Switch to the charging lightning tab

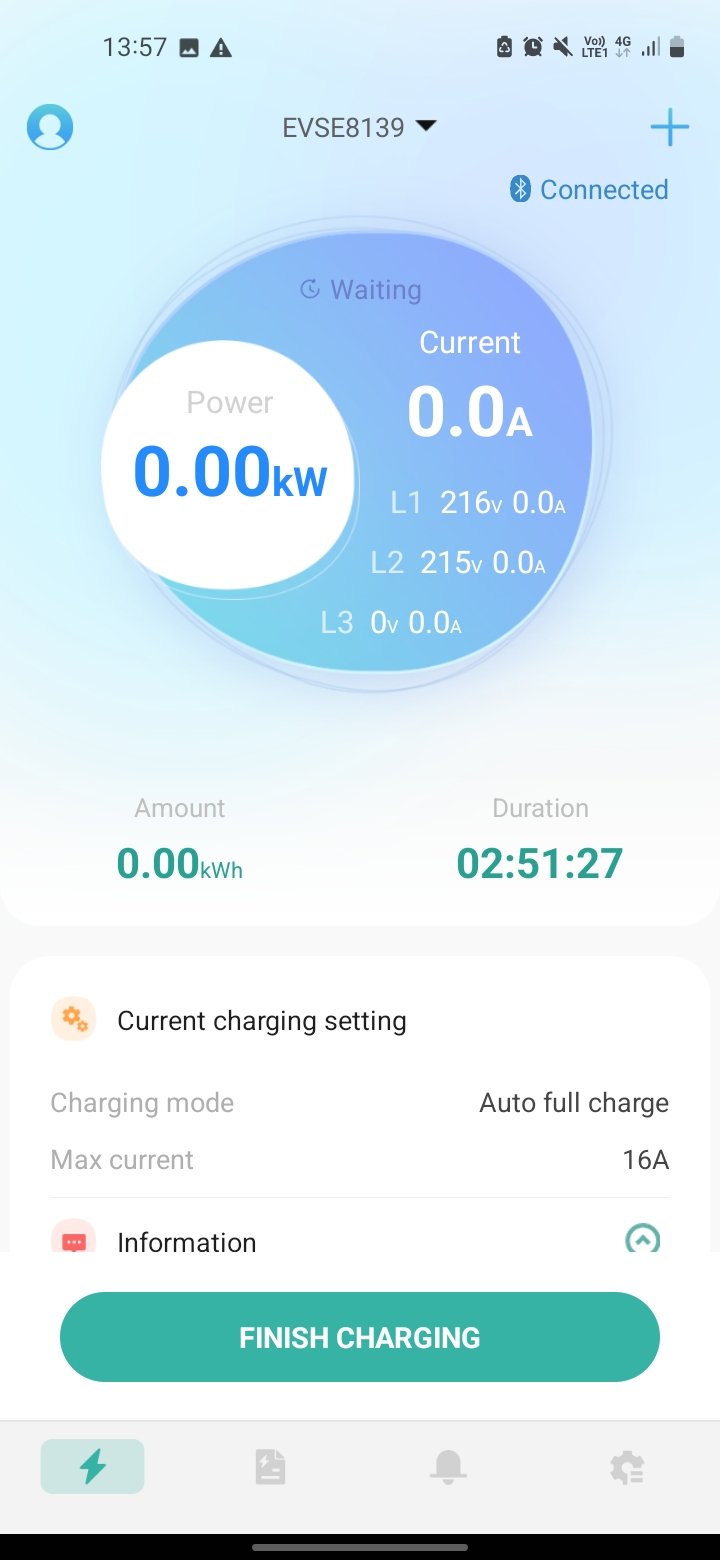point(93,1467)
